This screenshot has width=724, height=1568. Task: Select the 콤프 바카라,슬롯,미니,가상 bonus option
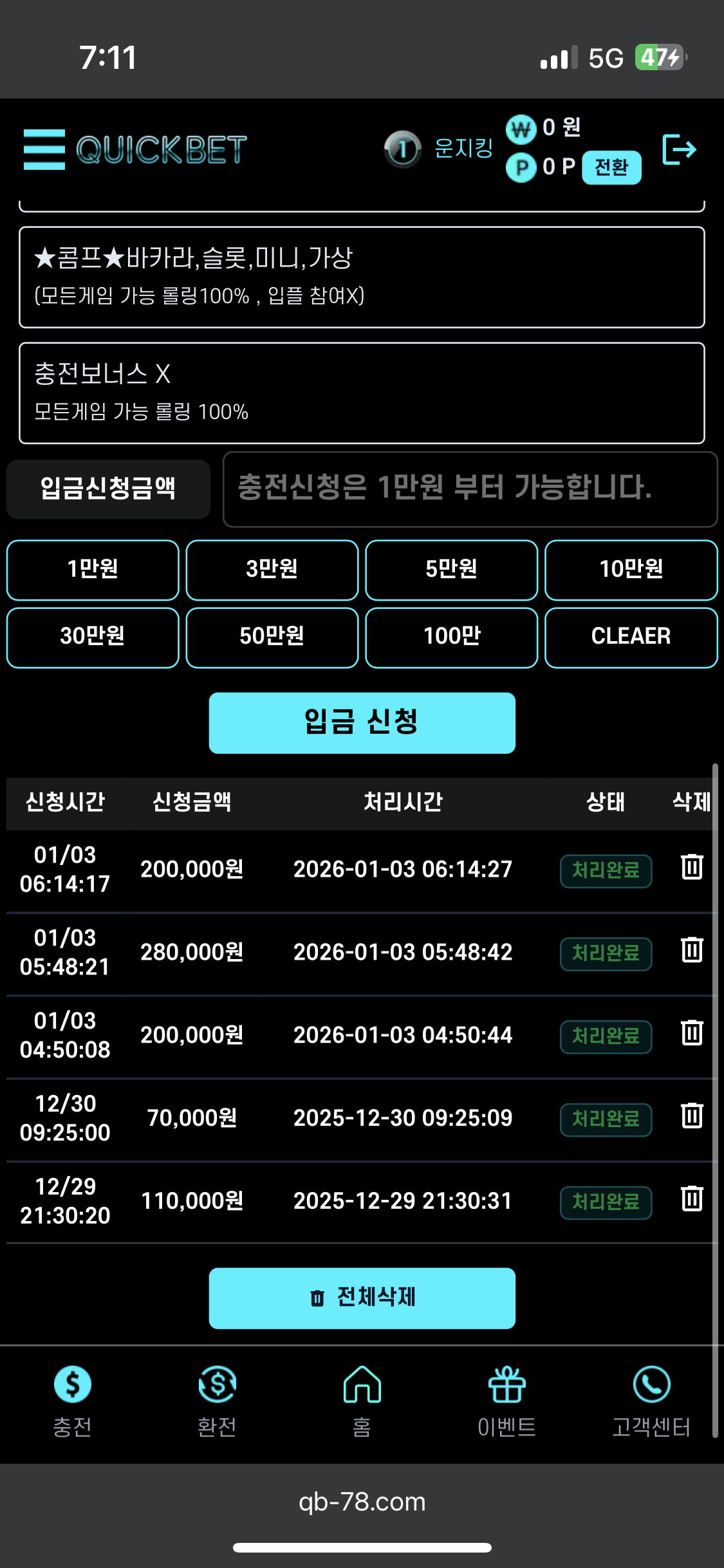362,277
